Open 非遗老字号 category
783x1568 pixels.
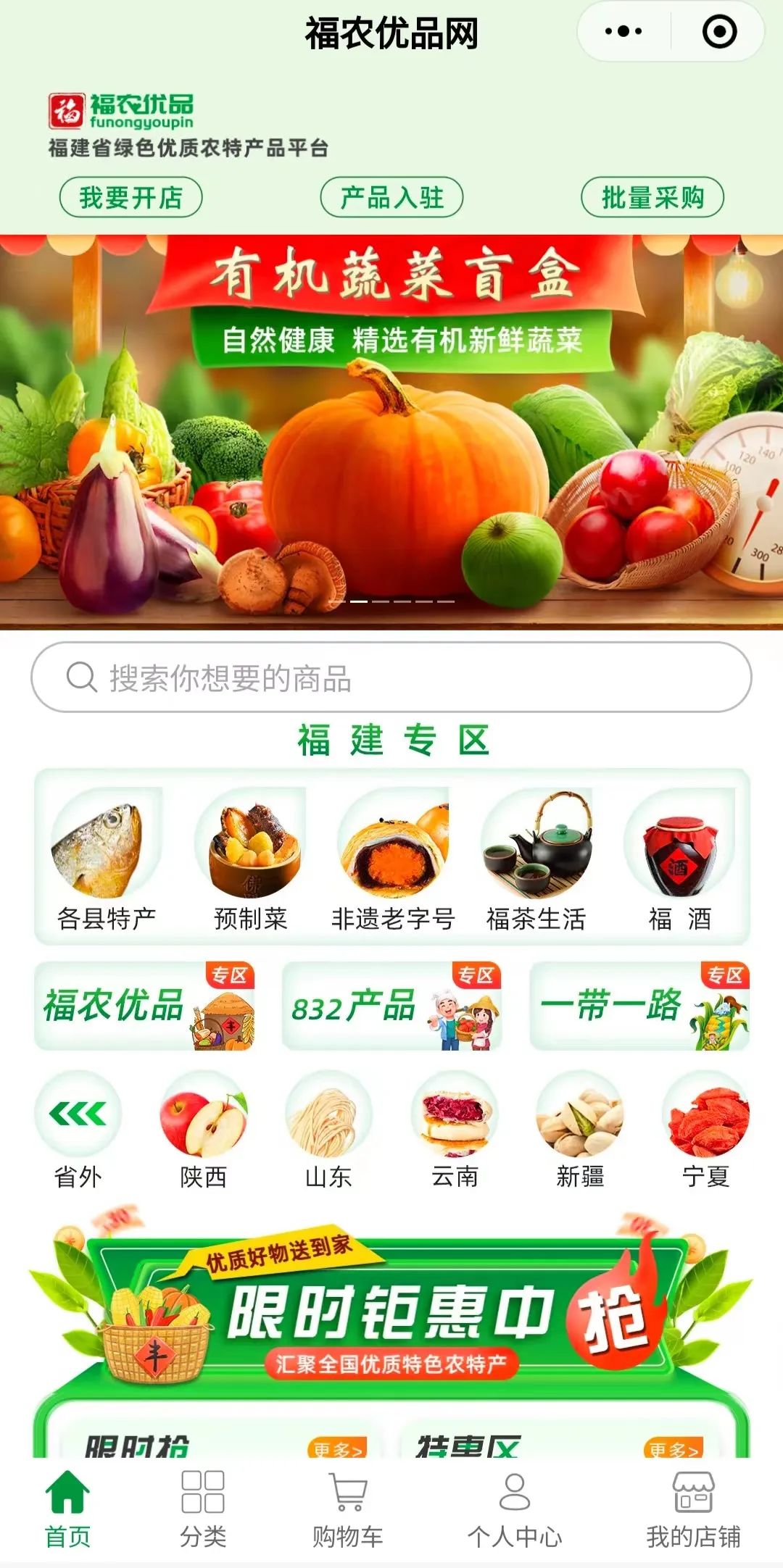coord(393,860)
